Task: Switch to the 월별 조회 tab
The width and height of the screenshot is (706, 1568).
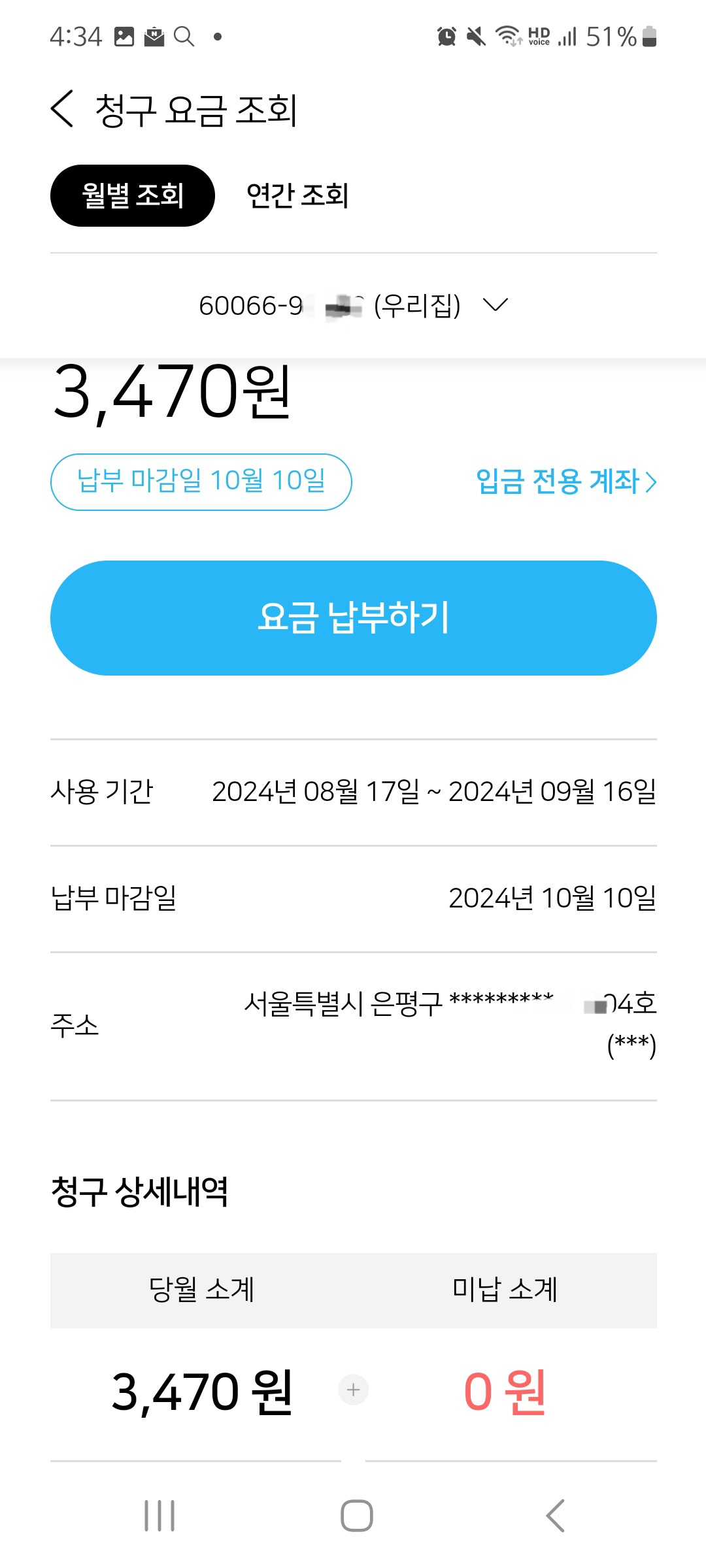Action: (x=133, y=196)
